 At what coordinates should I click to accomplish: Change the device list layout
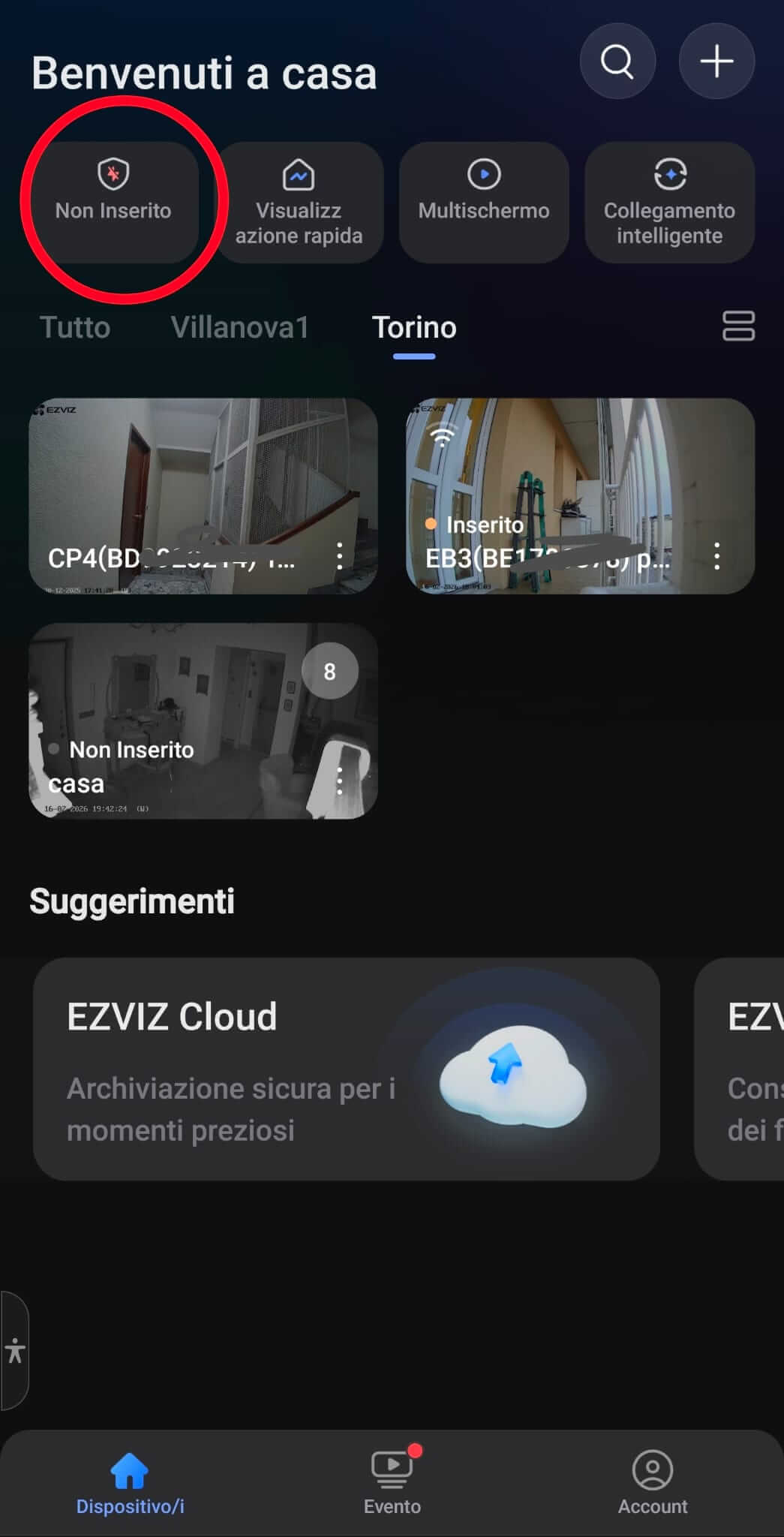738,326
